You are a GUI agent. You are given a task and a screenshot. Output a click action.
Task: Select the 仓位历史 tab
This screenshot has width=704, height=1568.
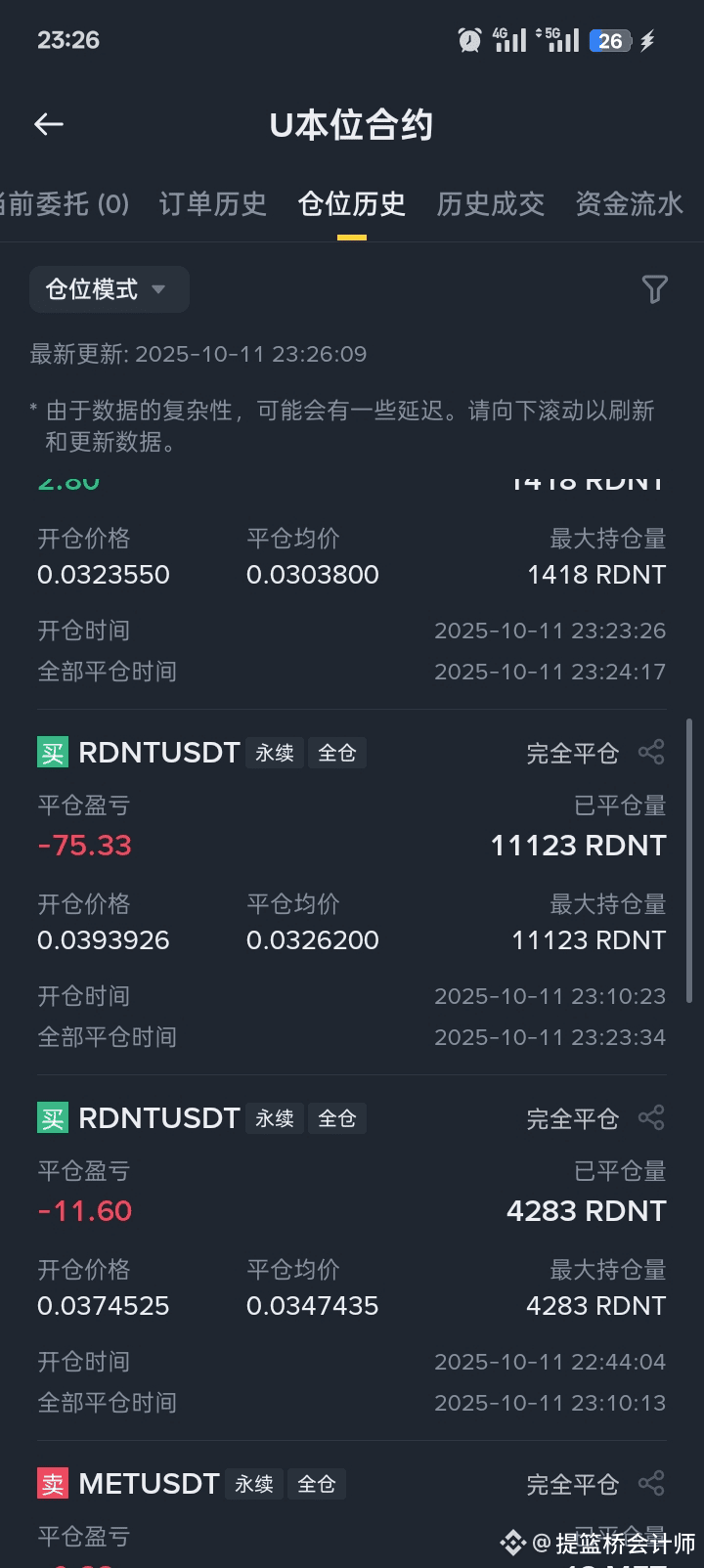click(352, 204)
